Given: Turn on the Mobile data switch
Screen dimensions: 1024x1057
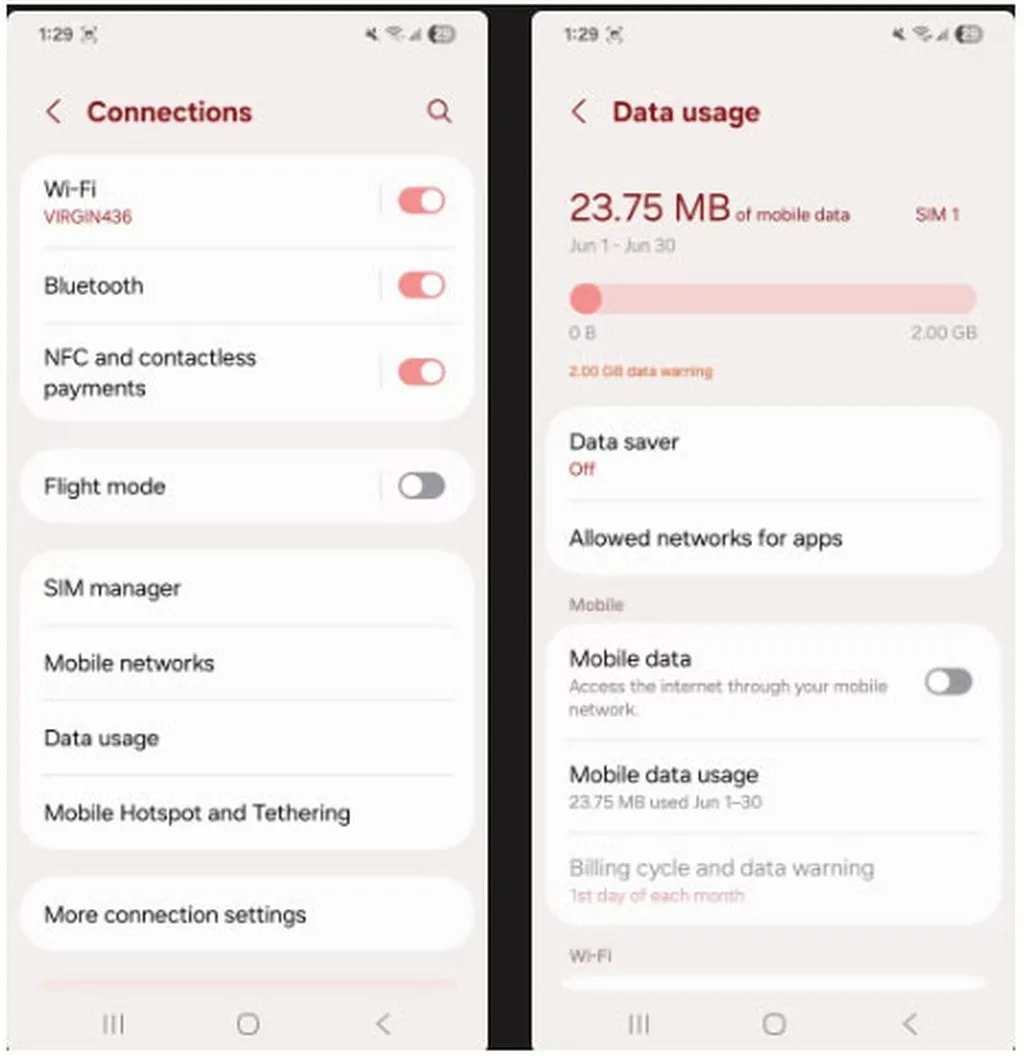Looking at the screenshot, I should [x=947, y=682].
